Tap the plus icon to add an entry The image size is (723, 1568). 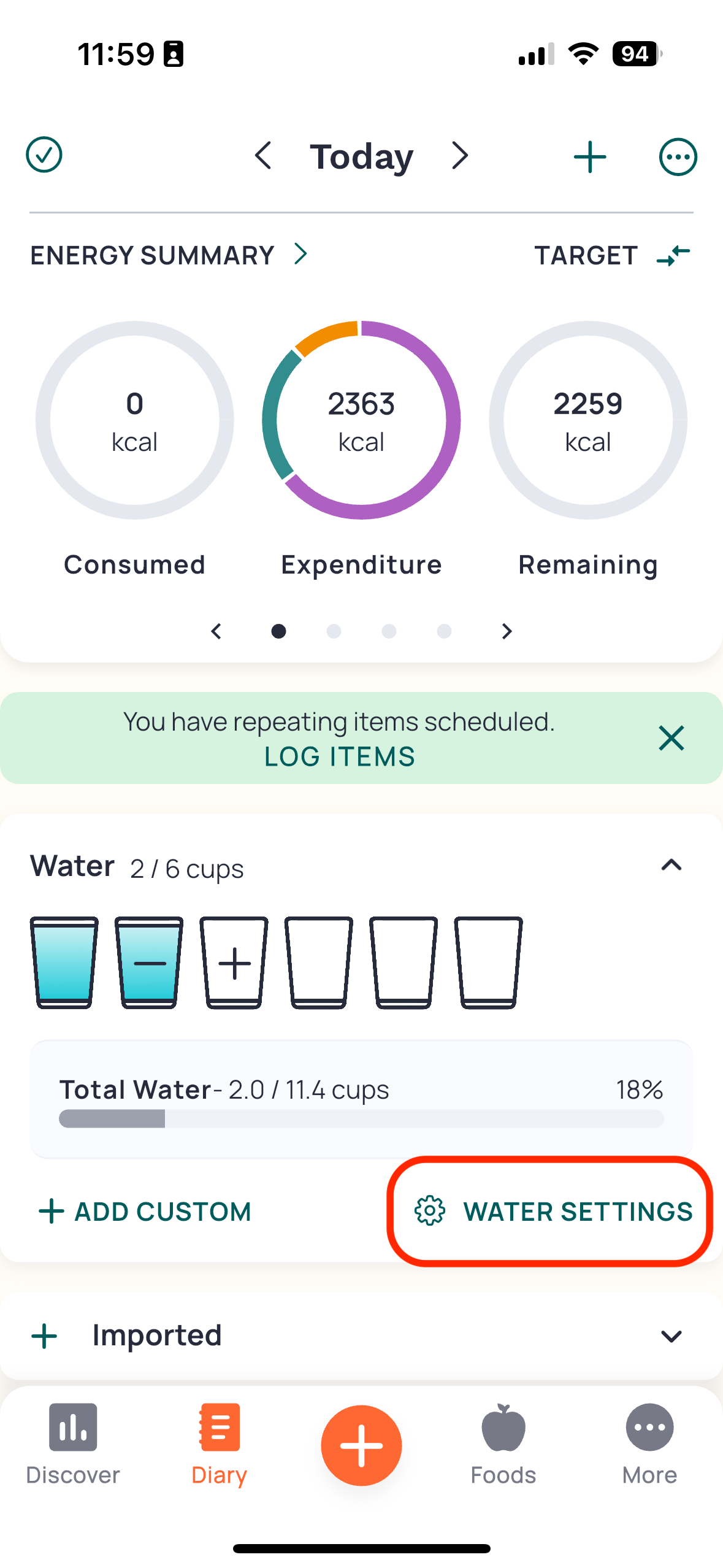(589, 156)
